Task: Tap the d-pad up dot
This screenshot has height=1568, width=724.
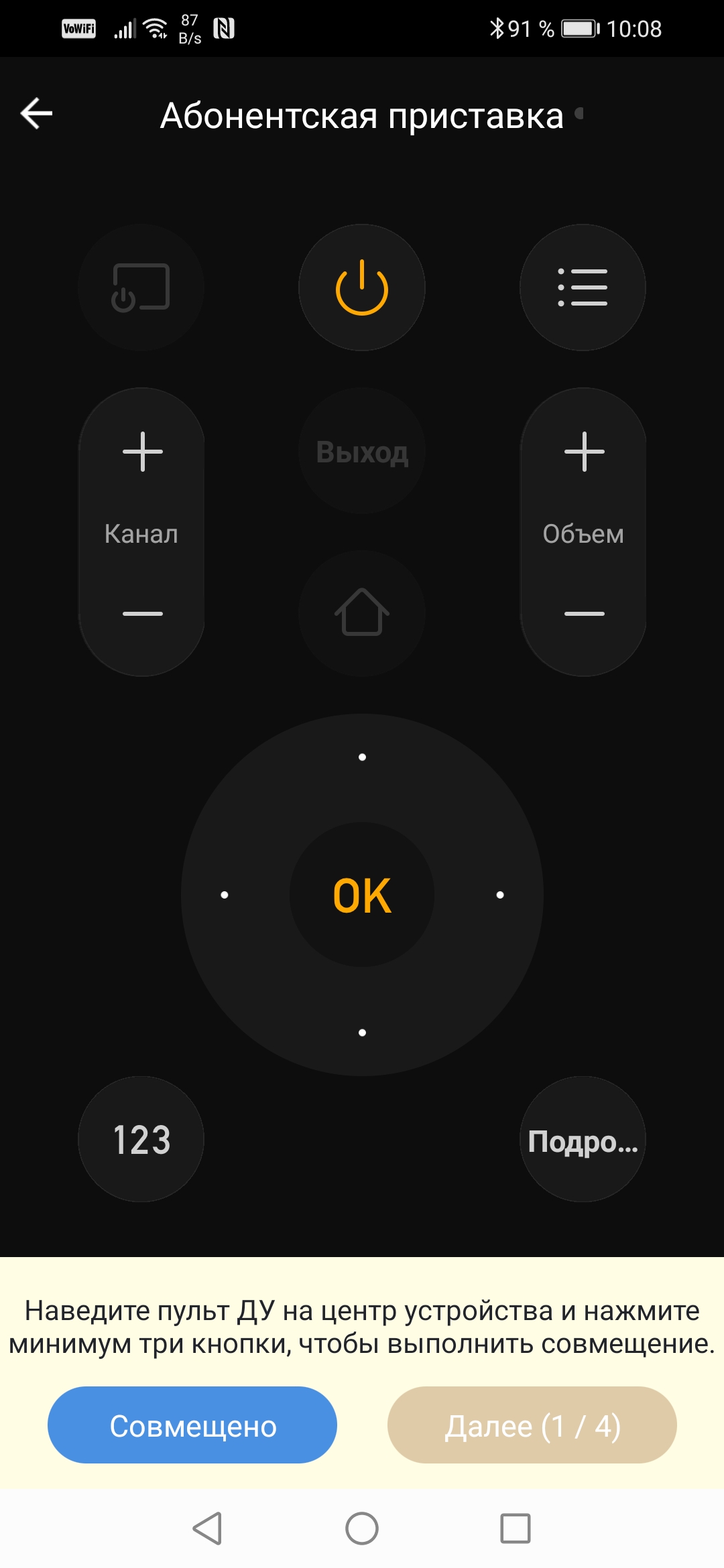Action: coord(362,757)
